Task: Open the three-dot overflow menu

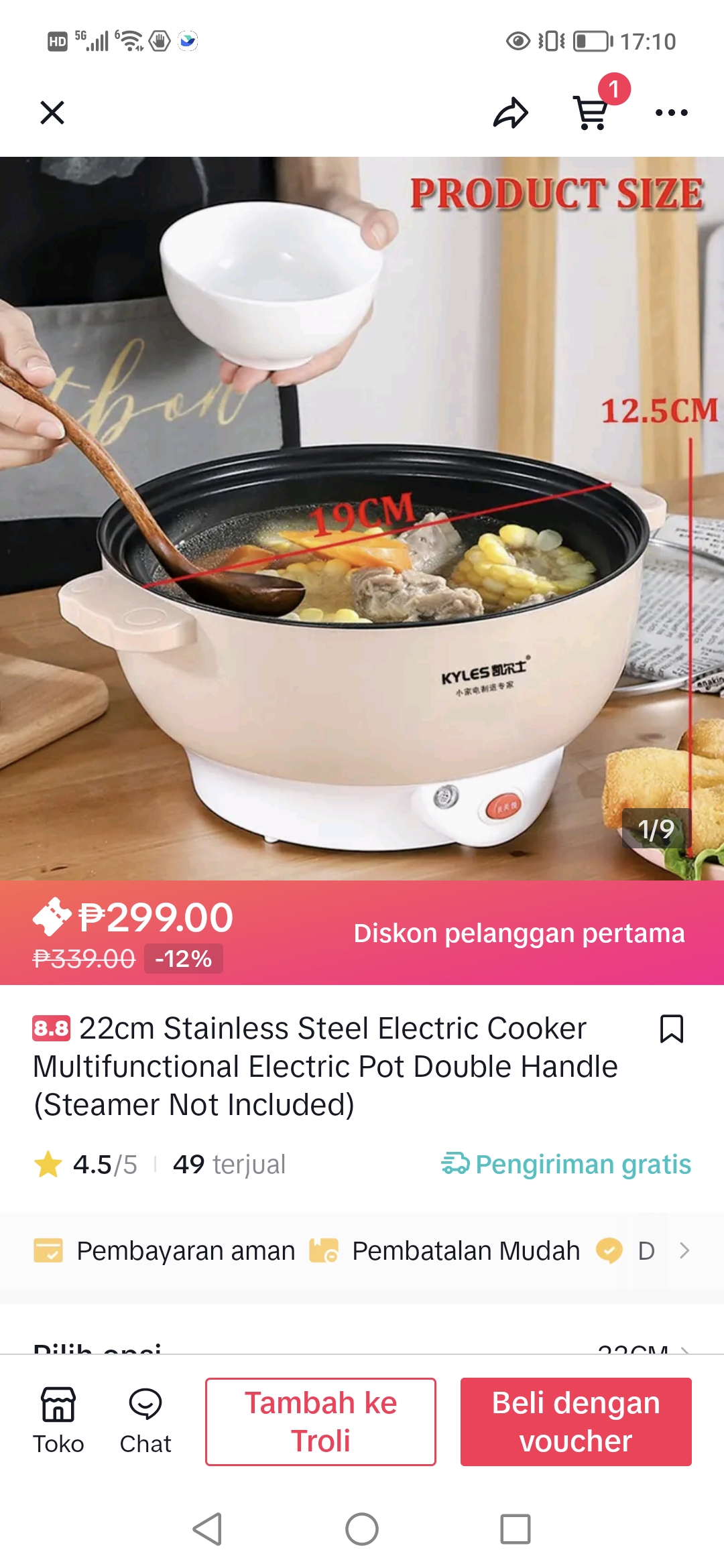Action: [671, 113]
